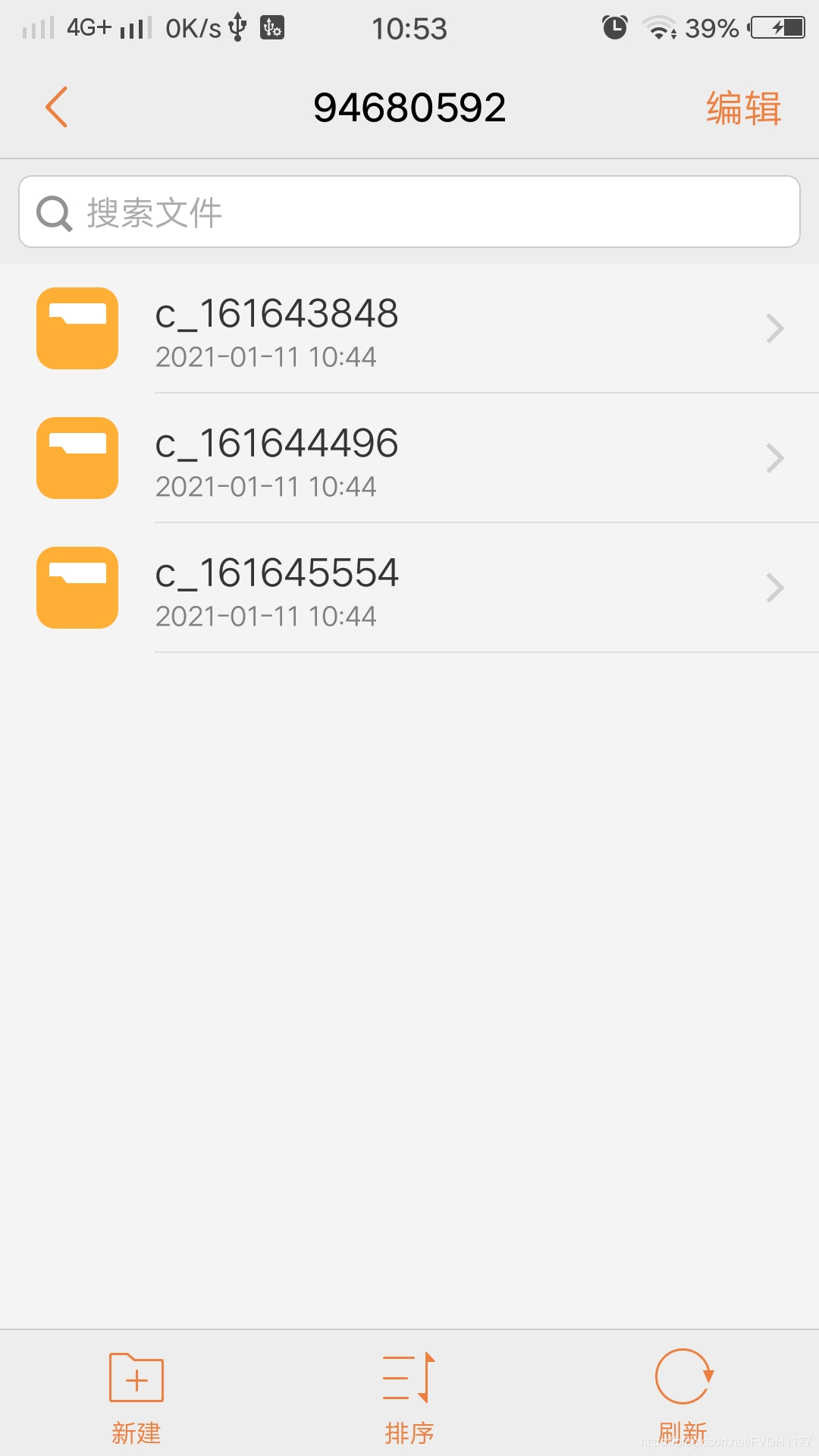This screenshot has height=1456, width=819.
Task: Open folder c_161644496
Action: (409, 459)
